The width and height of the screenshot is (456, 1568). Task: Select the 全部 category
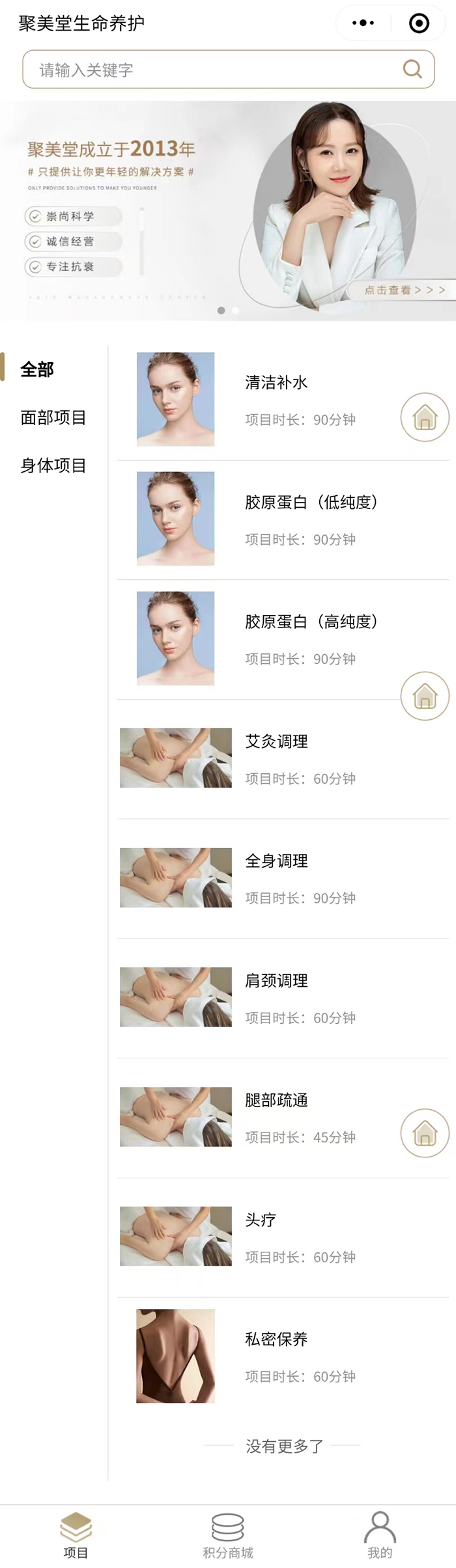tap(37, 369)
